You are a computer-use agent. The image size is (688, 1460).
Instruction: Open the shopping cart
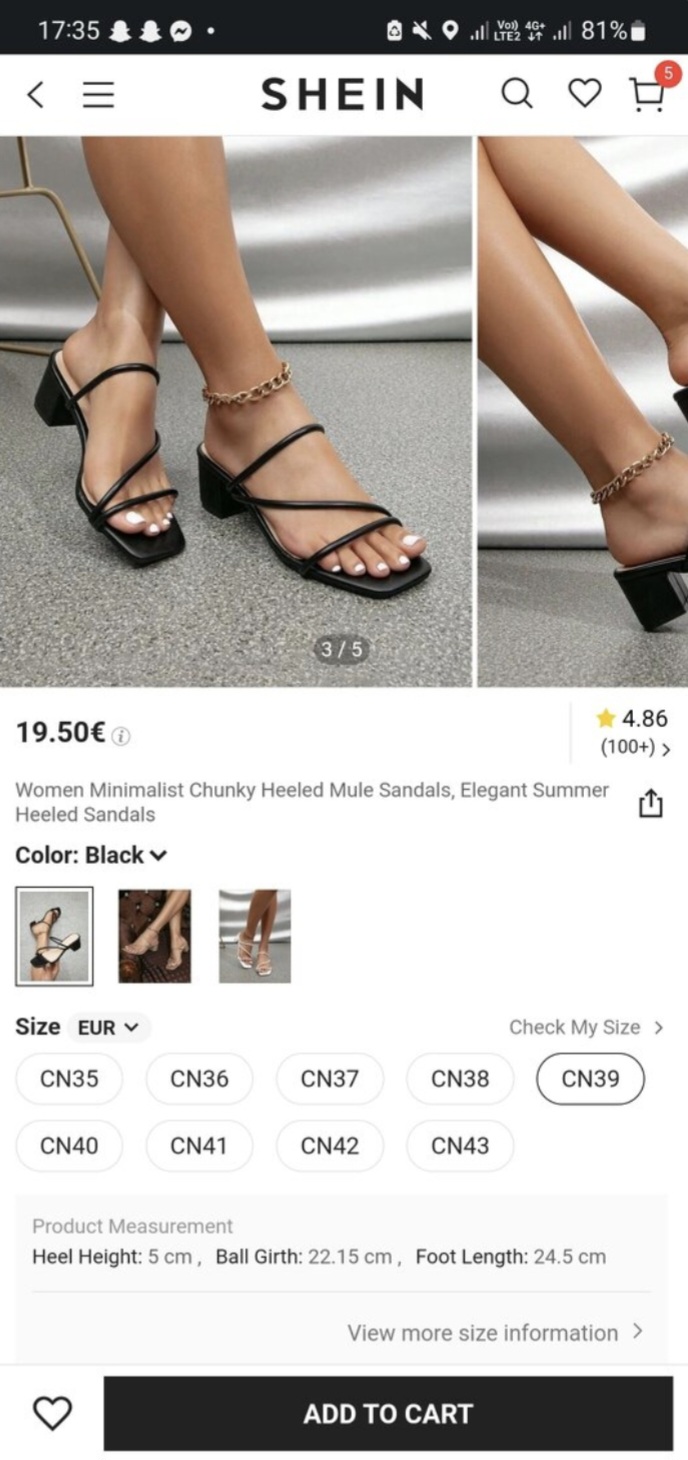(648, 93)
